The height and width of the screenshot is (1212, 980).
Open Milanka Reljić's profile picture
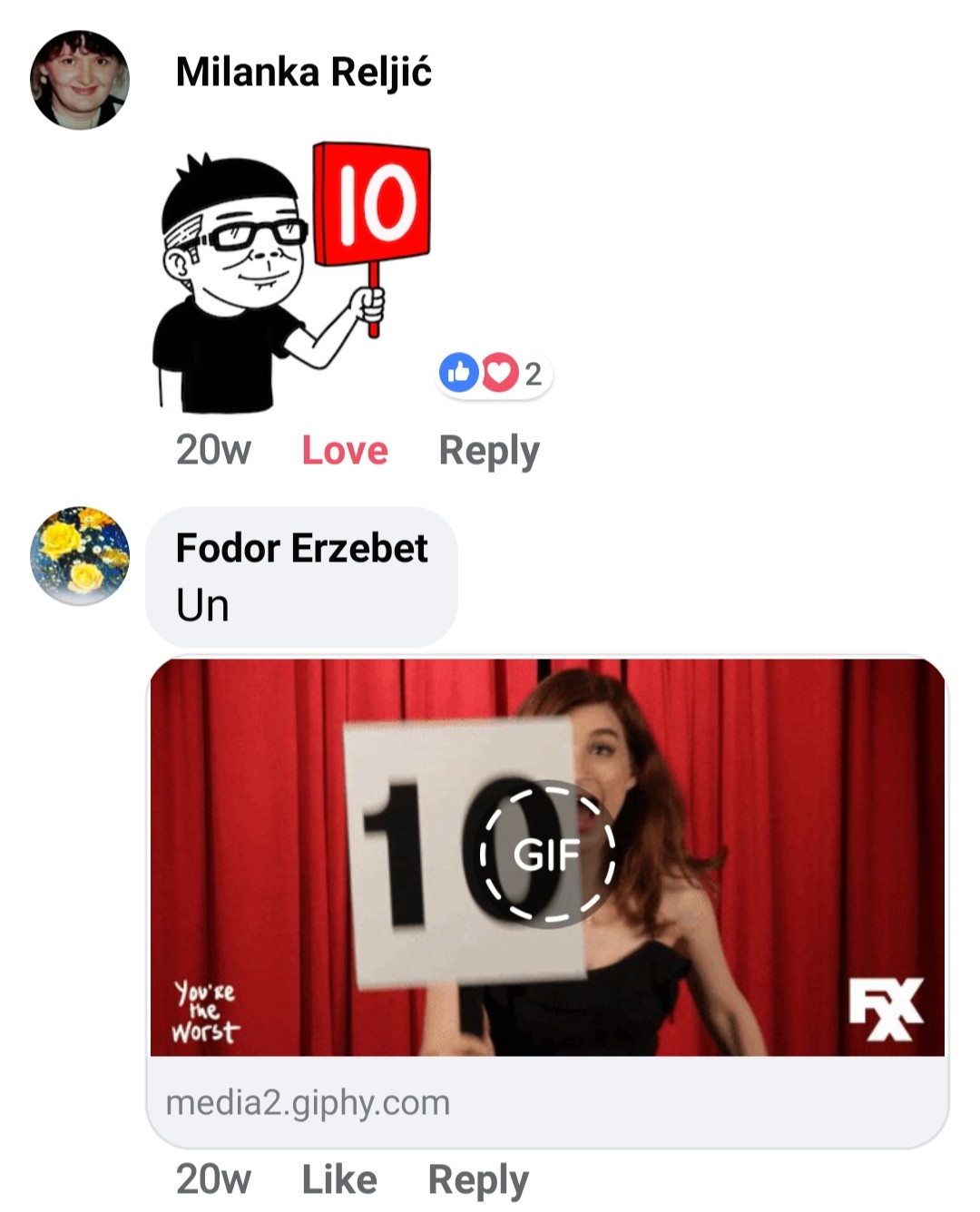[x=80, y=80]
